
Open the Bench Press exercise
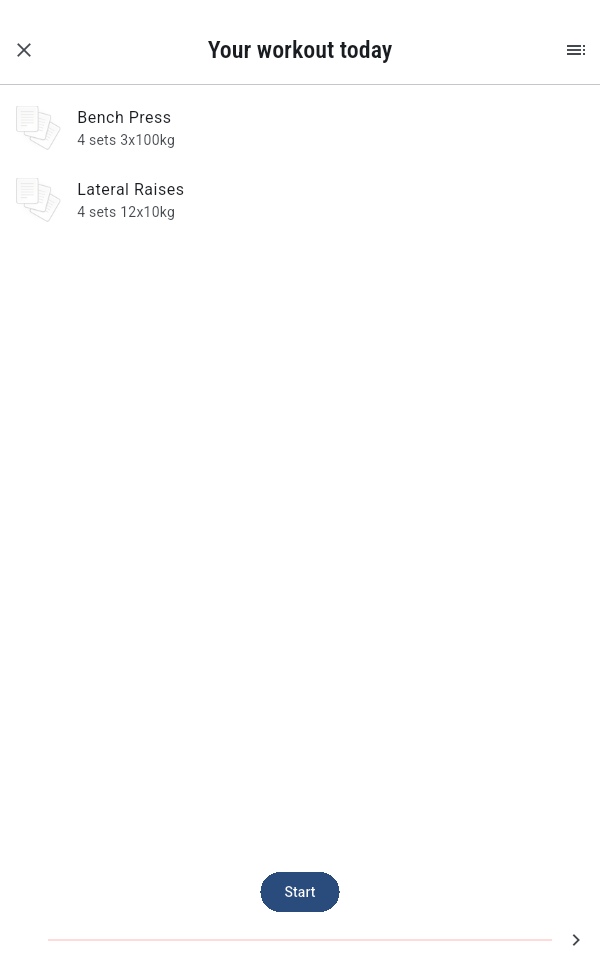300,128
